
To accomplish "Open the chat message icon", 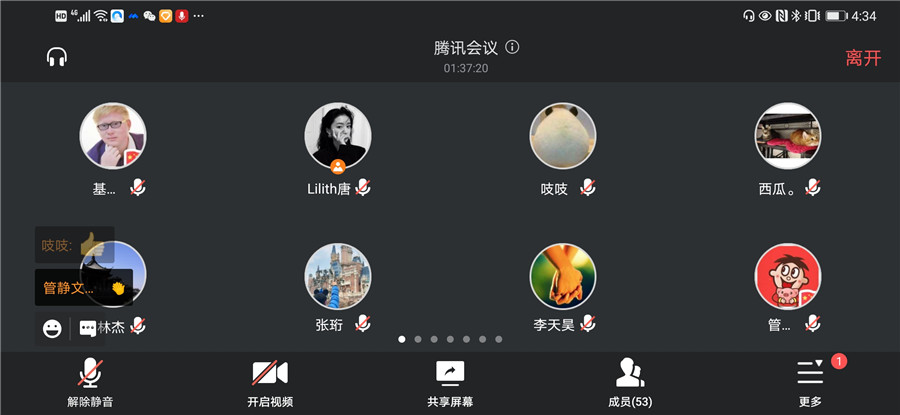I will [88, 327].
